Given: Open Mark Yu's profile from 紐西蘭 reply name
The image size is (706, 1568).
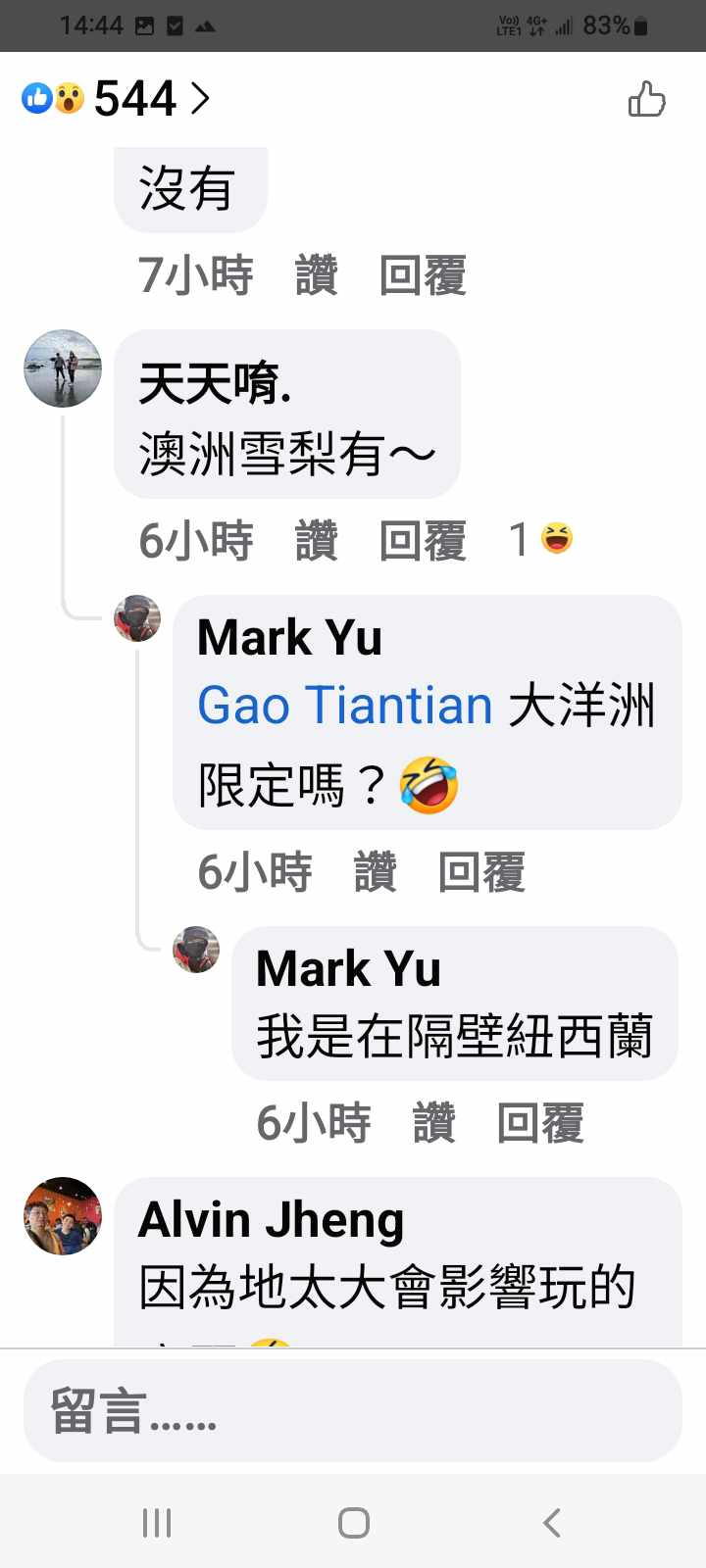Looking at the screenshot, I should click(348, 968).
